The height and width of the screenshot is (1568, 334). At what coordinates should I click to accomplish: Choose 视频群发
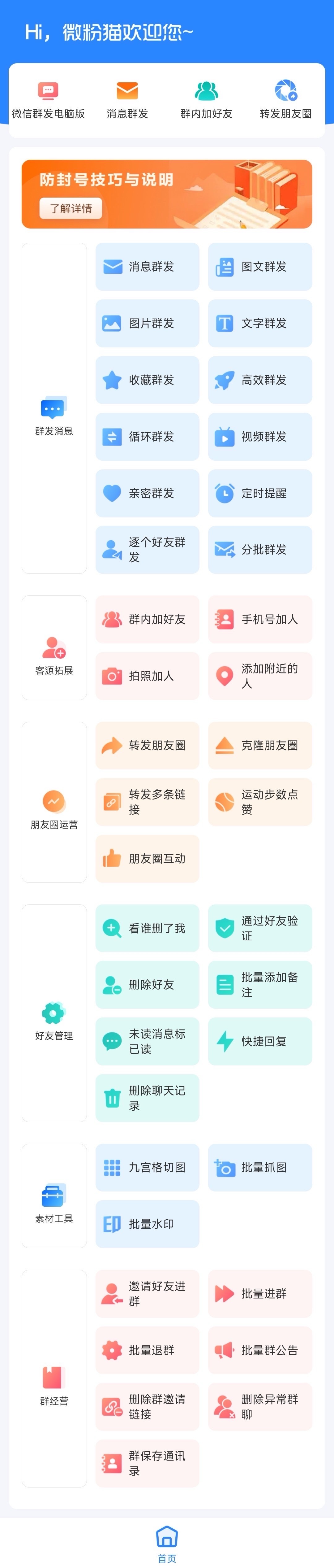(x=260, y=437)
